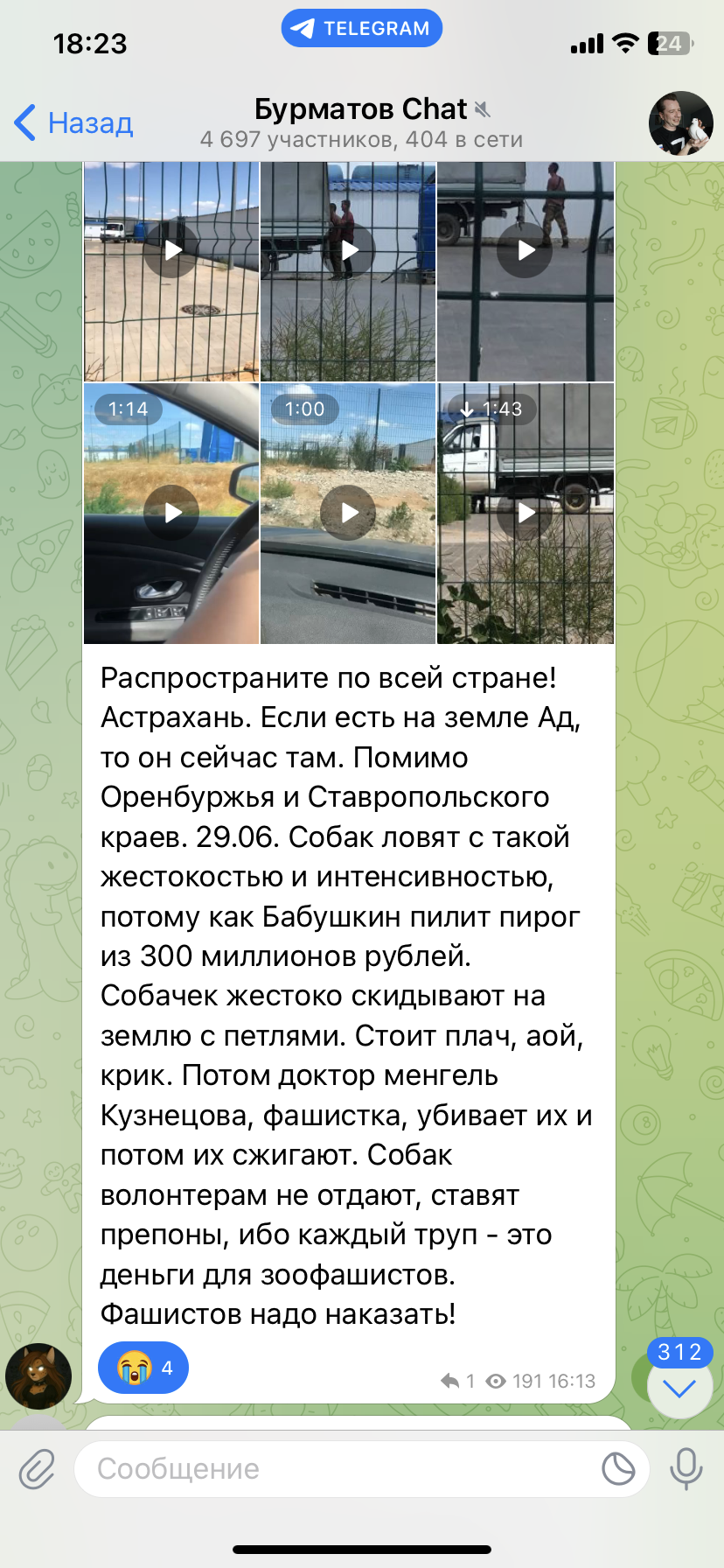724x1568 pixels.
Task: Tap the microphone voice message button
Action: click(x=686, y=1469)
